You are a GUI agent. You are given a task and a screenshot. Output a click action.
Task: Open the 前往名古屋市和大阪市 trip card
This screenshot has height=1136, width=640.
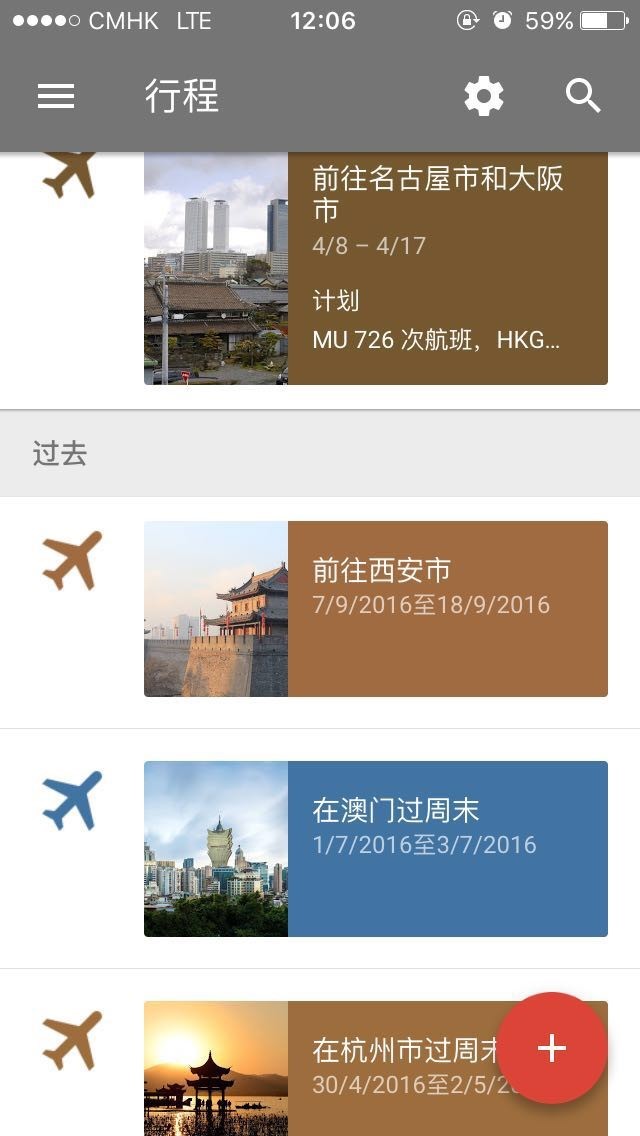click(375, 268)
